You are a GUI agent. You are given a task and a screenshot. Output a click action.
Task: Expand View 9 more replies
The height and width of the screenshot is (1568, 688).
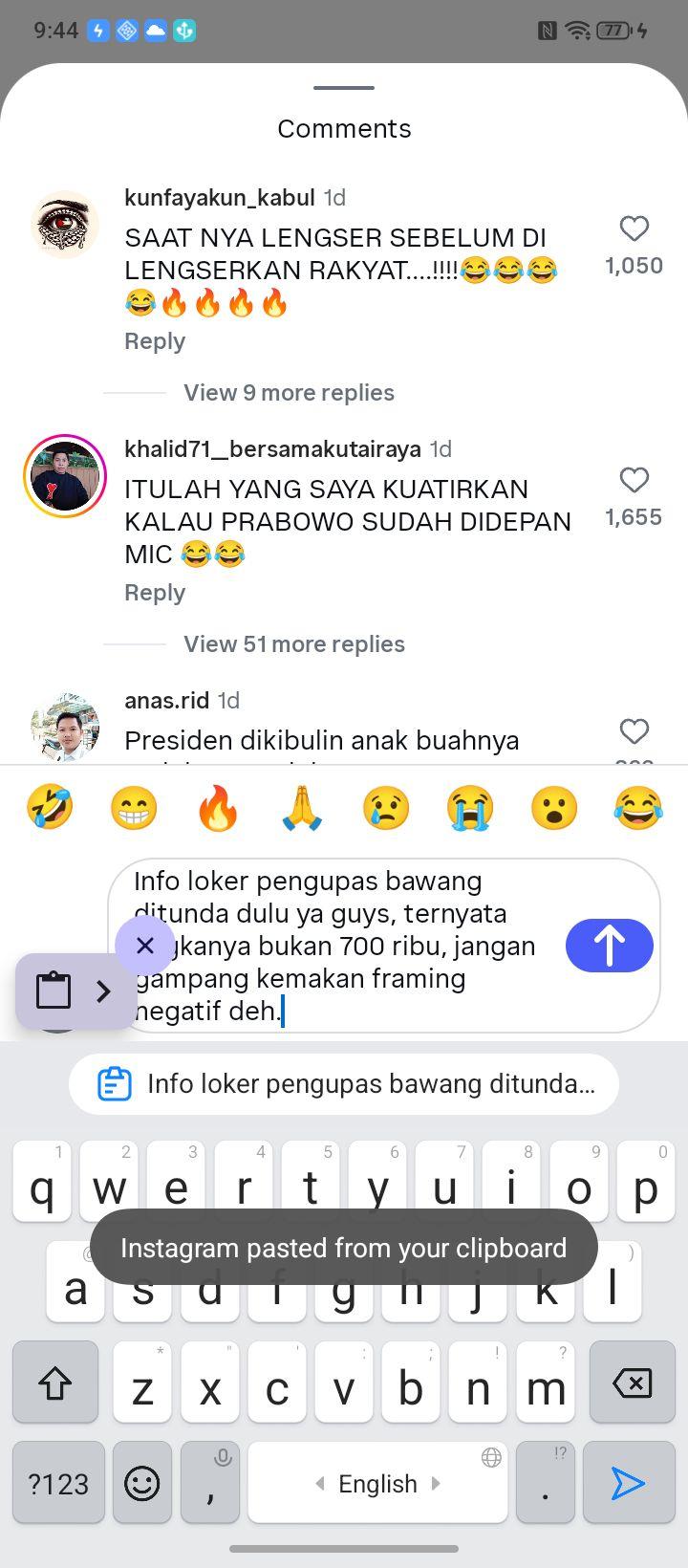tap(289, 393)
